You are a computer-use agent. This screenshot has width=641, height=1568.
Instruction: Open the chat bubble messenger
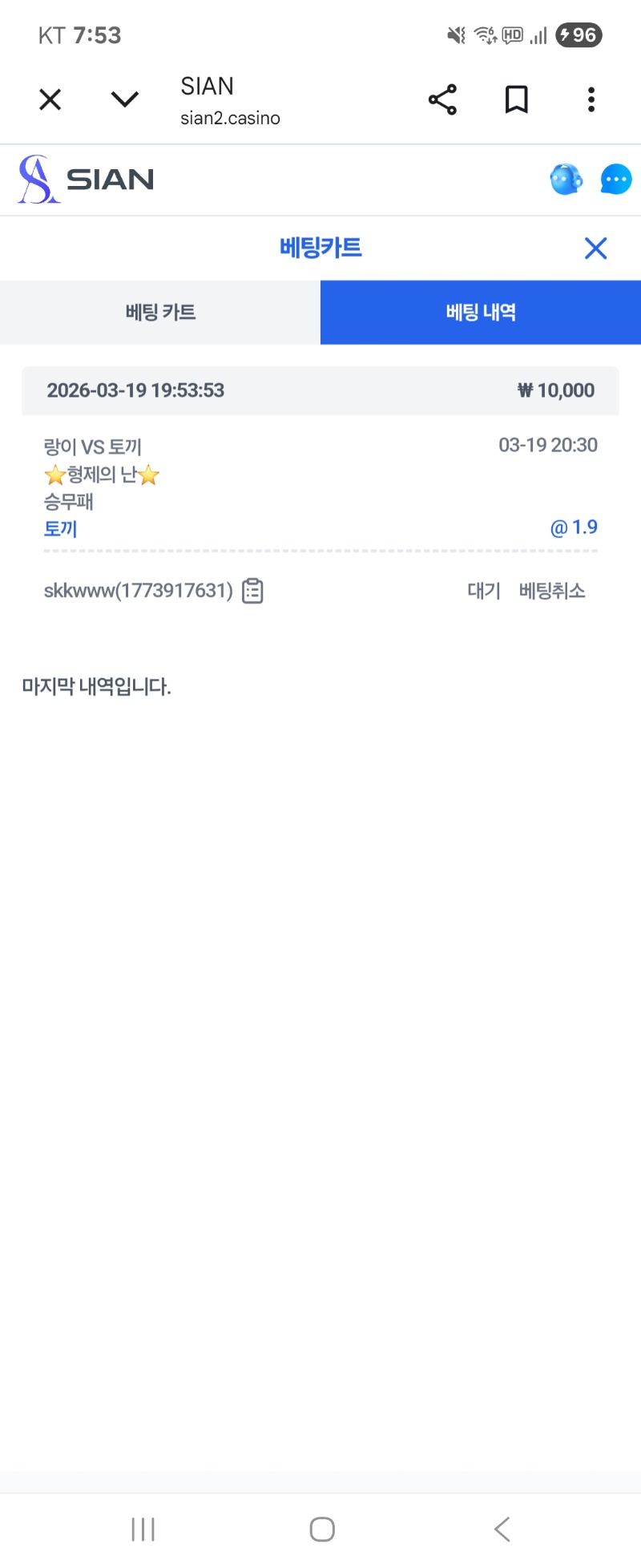point(615,180)
